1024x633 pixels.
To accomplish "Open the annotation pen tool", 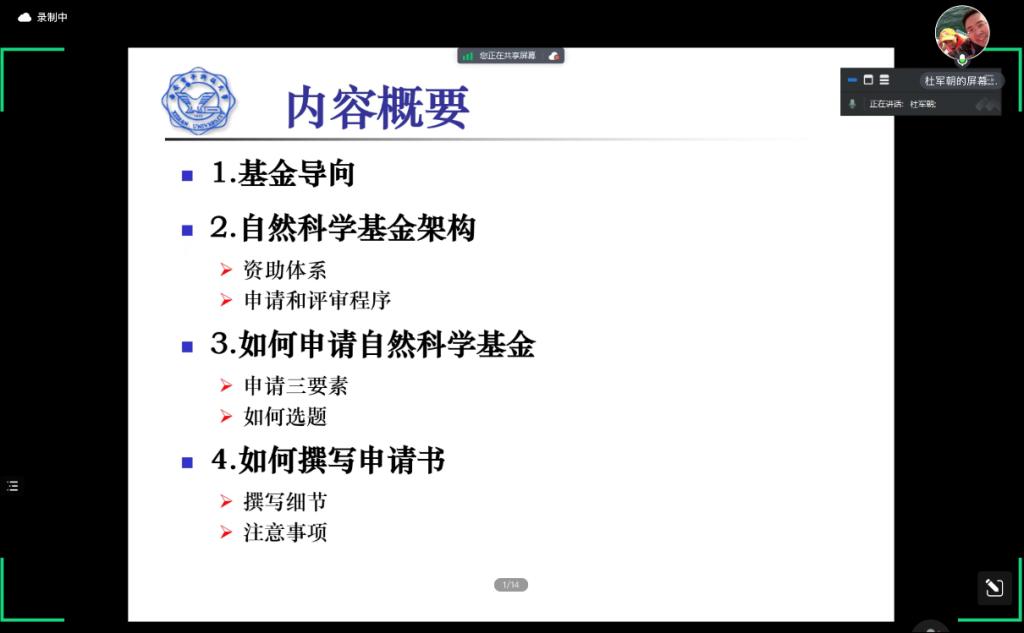I will point(993,588).
